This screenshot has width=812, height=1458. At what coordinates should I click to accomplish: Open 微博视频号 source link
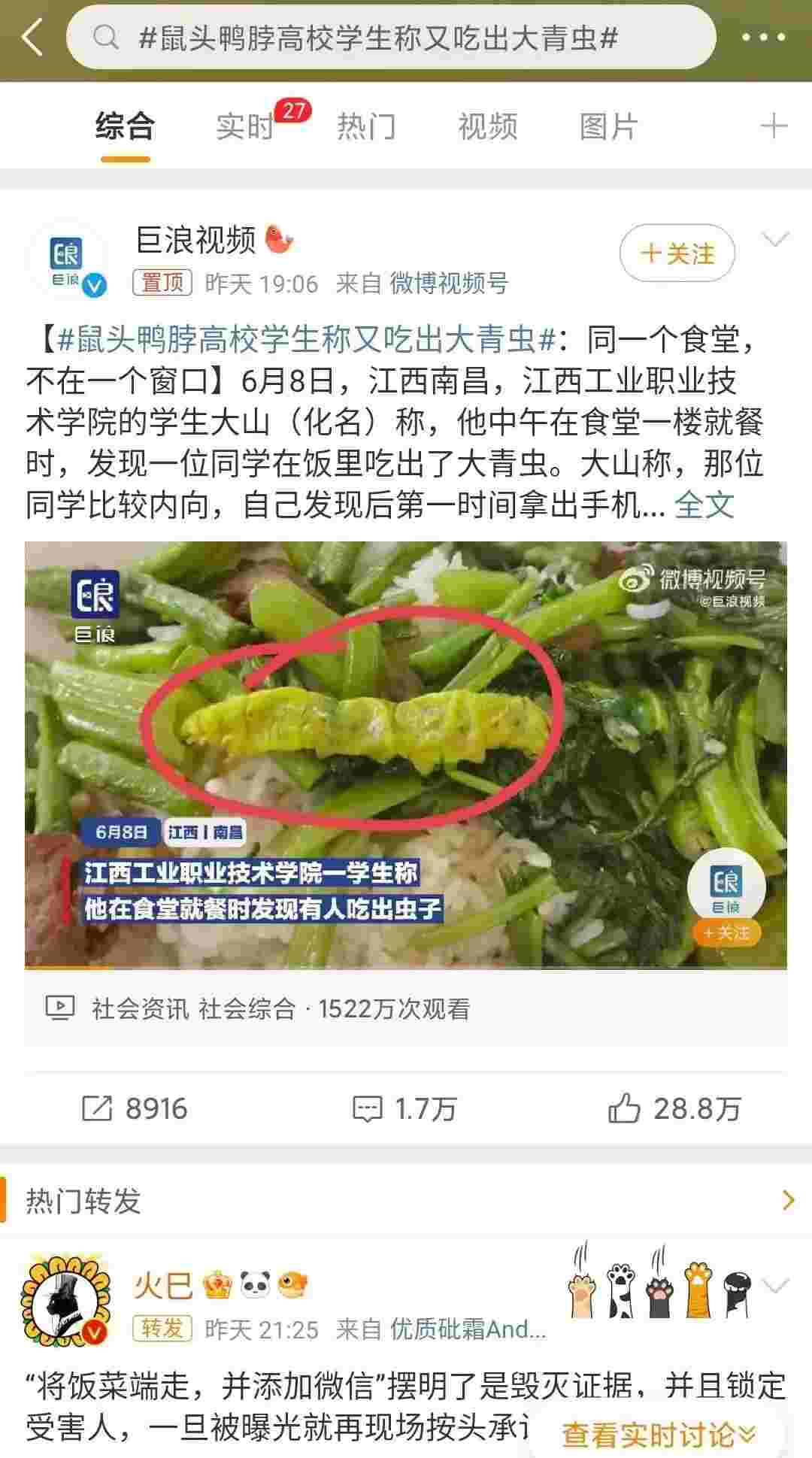[449, 283]
